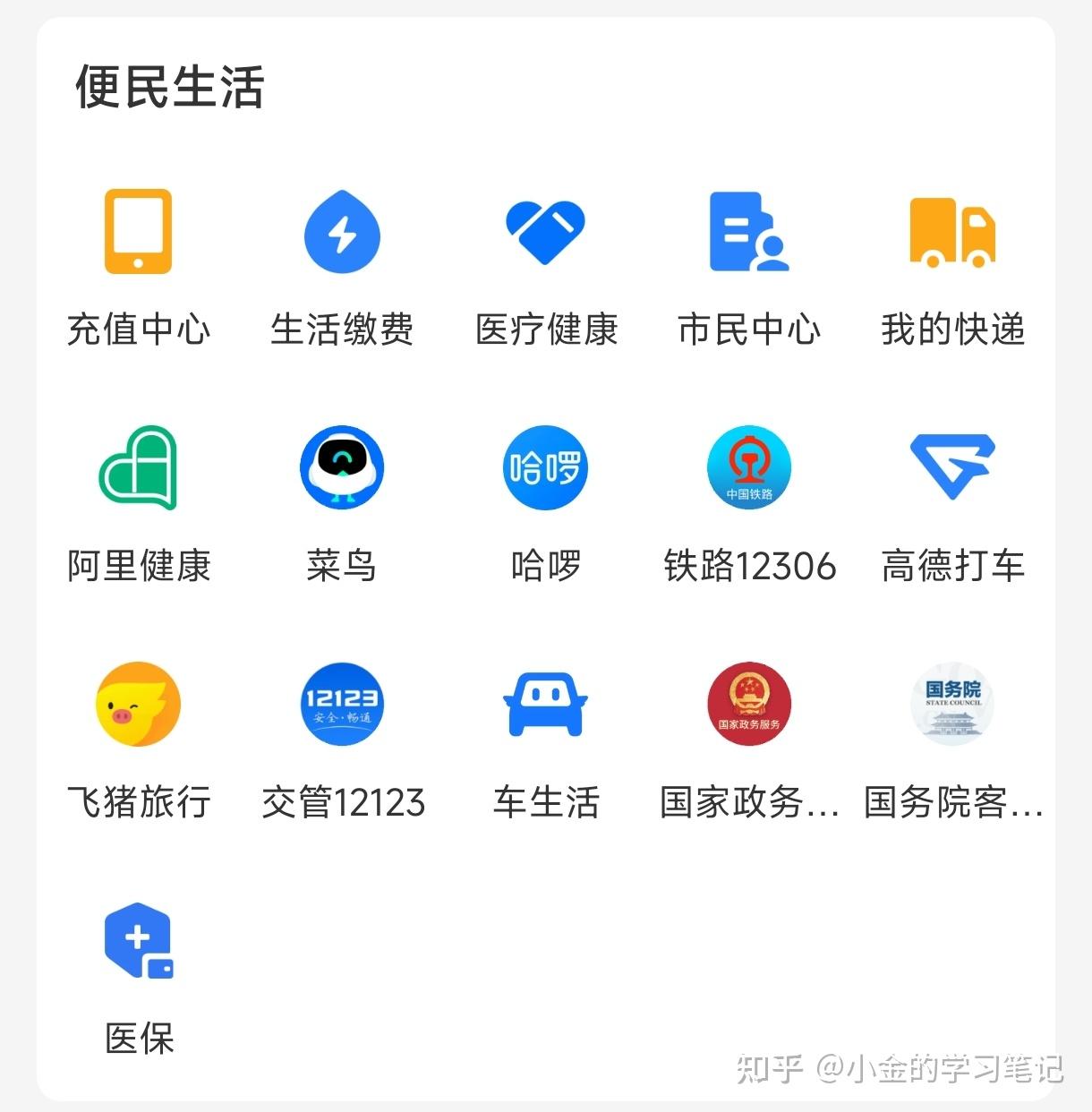Open the 车生活 car life icon
Image resolution: width=1092 pixels, height=1112 pixels.
[x=545, y=705]
